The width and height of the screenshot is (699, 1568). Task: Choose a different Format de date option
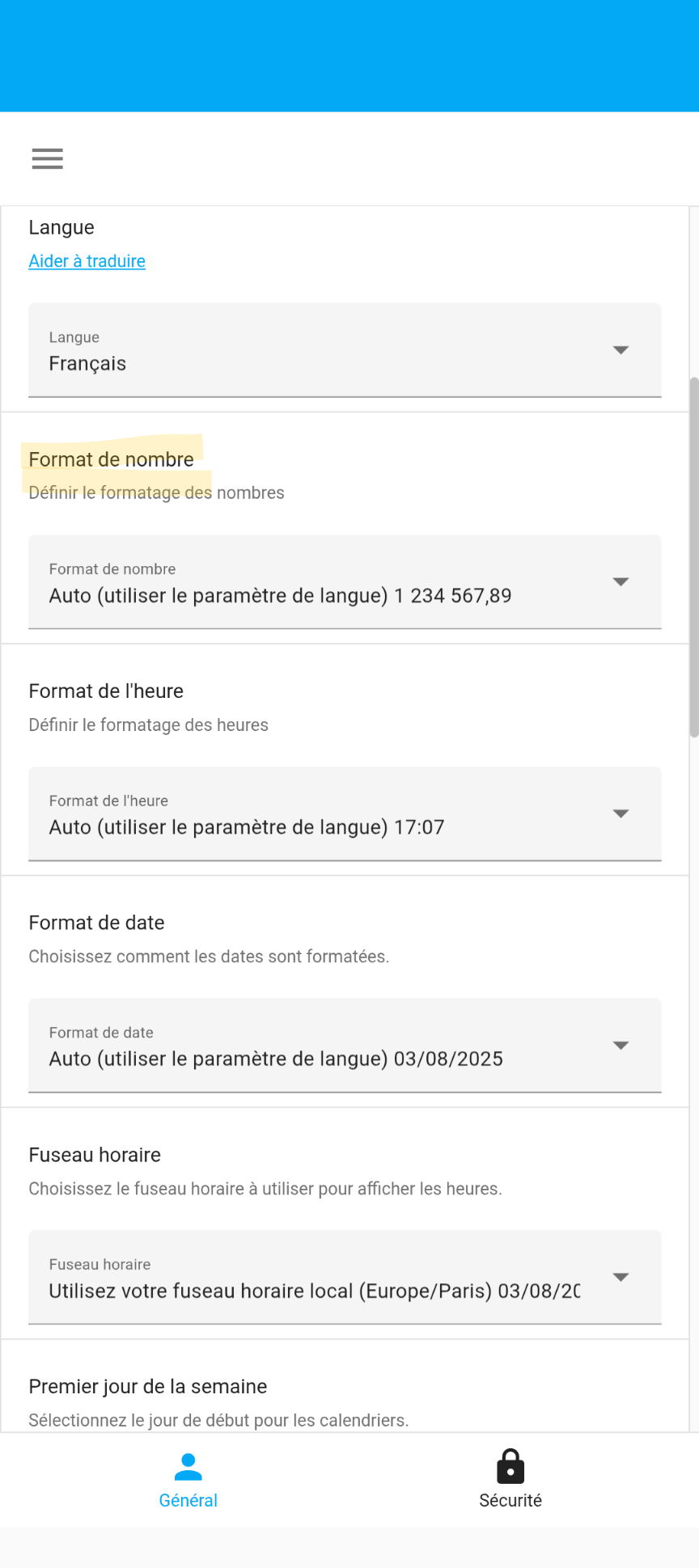click(345, 1046)
